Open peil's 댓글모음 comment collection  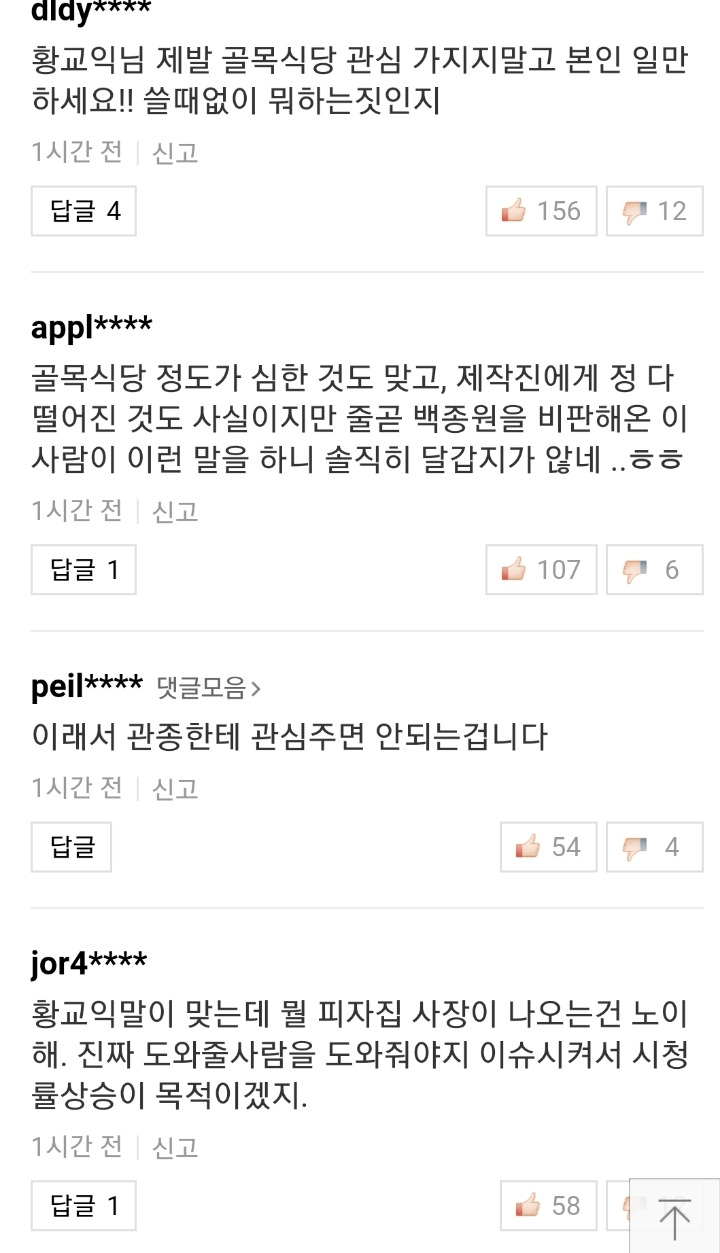(209, 687)
